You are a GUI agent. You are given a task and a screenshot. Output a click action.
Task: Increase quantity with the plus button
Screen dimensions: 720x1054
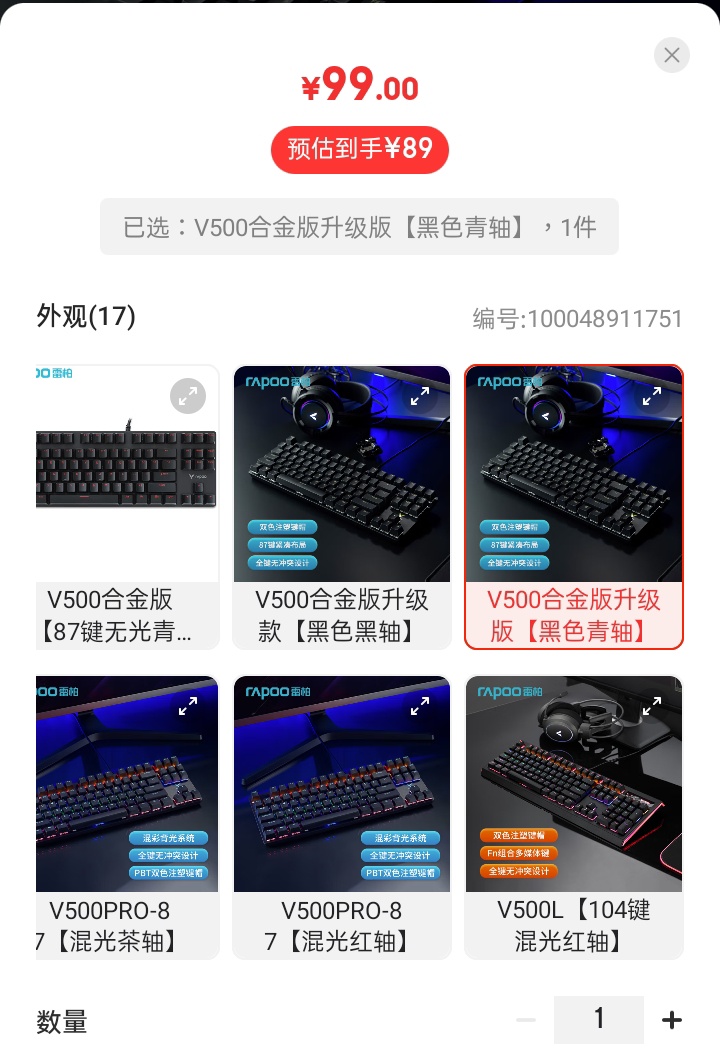[672, 1020]
